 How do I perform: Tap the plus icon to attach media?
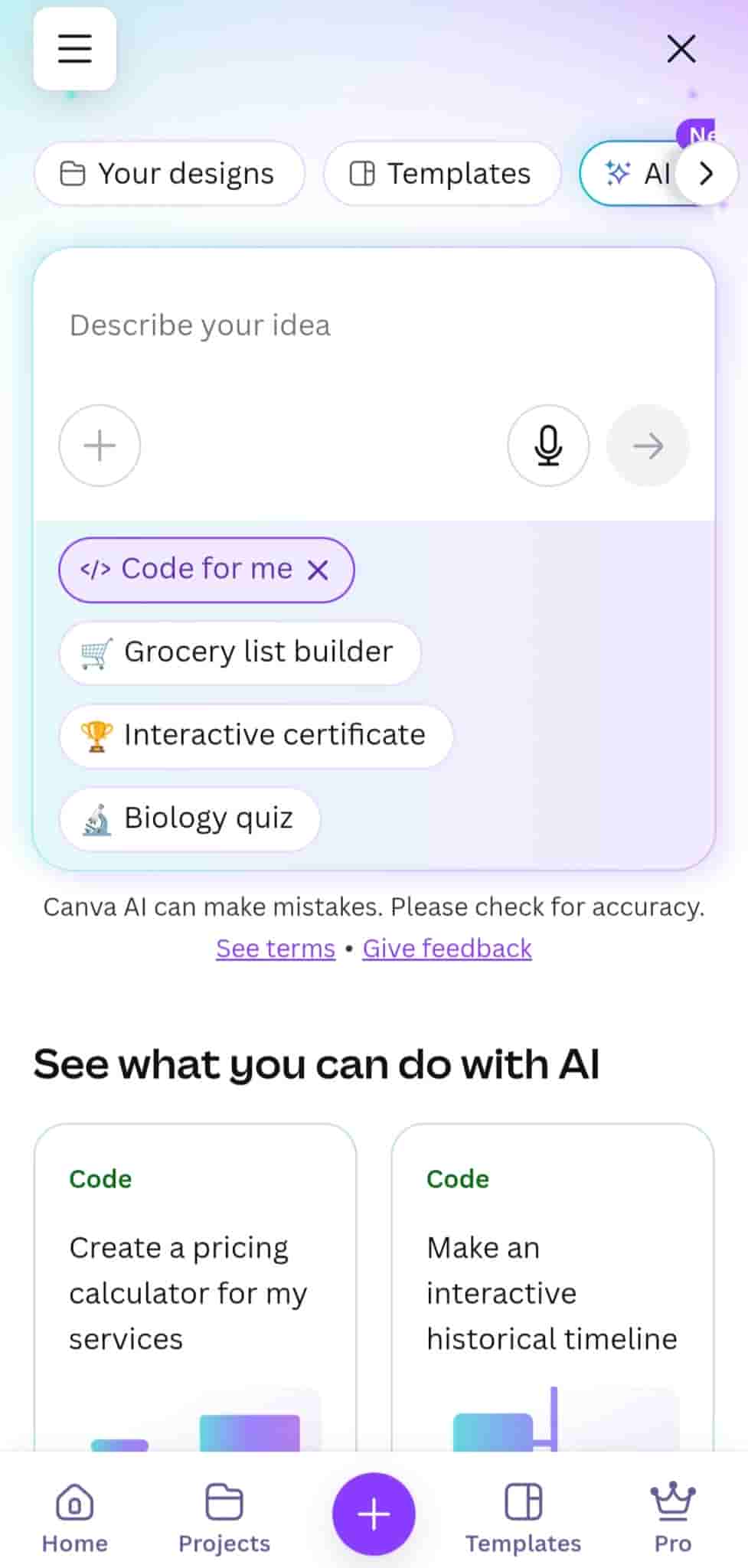(100, 446)
